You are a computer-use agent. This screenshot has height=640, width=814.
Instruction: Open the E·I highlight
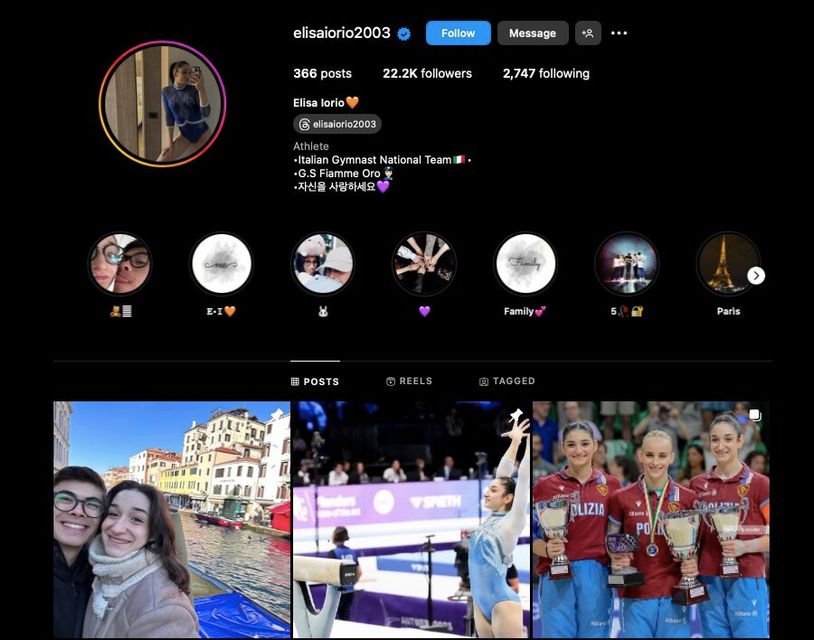coord(221,264)
